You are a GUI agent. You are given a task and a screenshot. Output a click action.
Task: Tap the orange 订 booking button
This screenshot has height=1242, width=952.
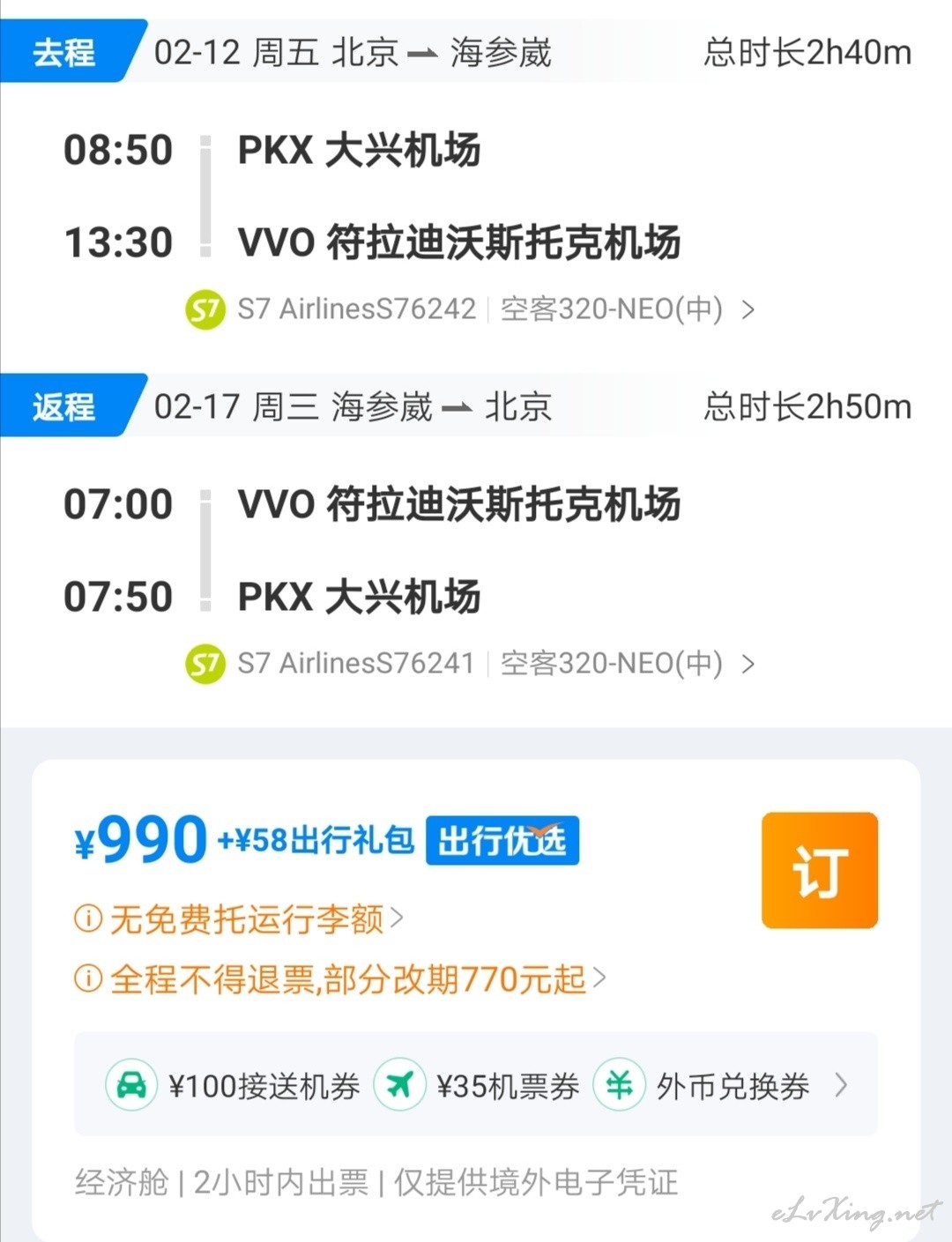[819, 870]
